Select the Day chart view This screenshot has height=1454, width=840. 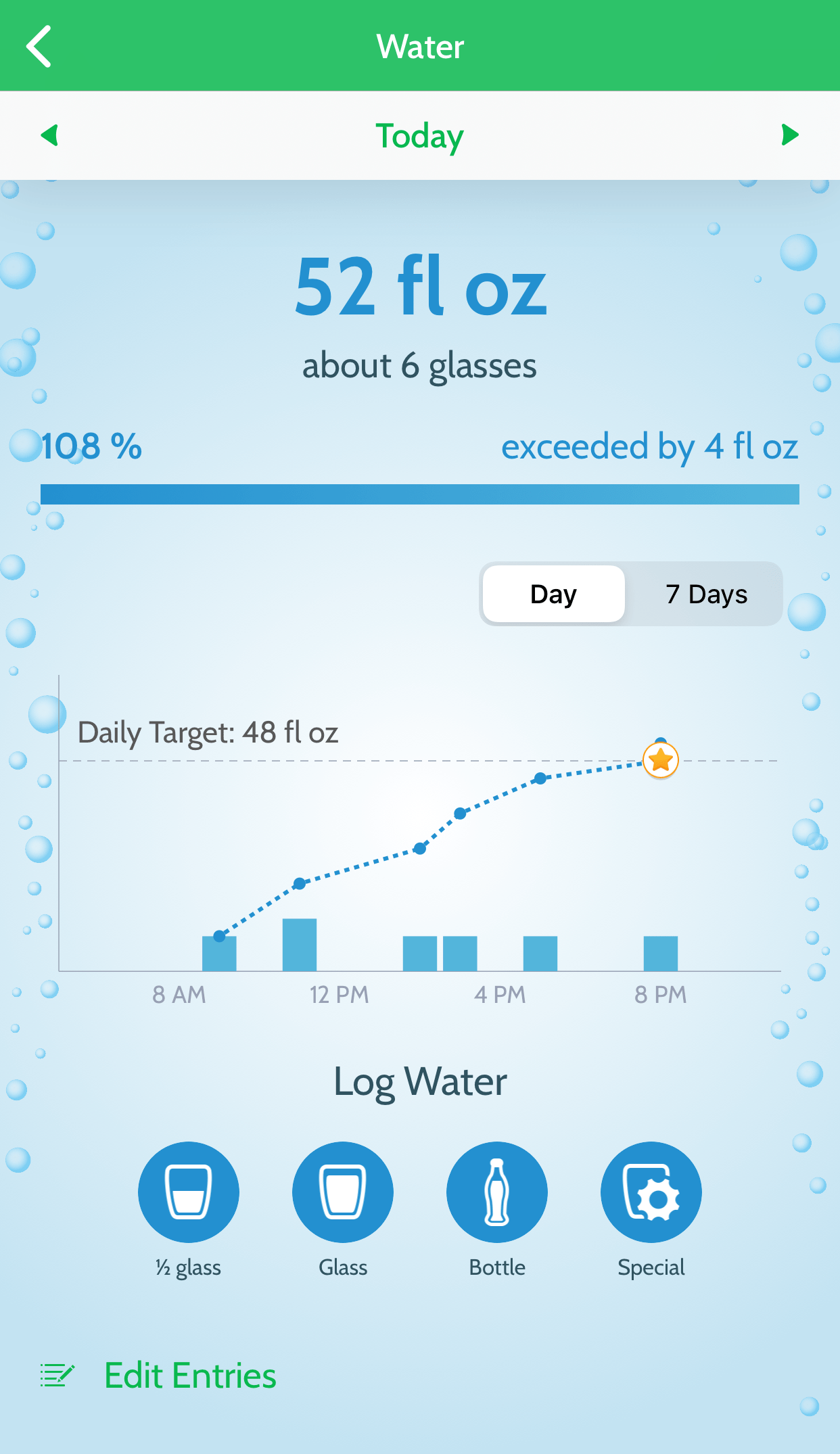pos(554,594)
